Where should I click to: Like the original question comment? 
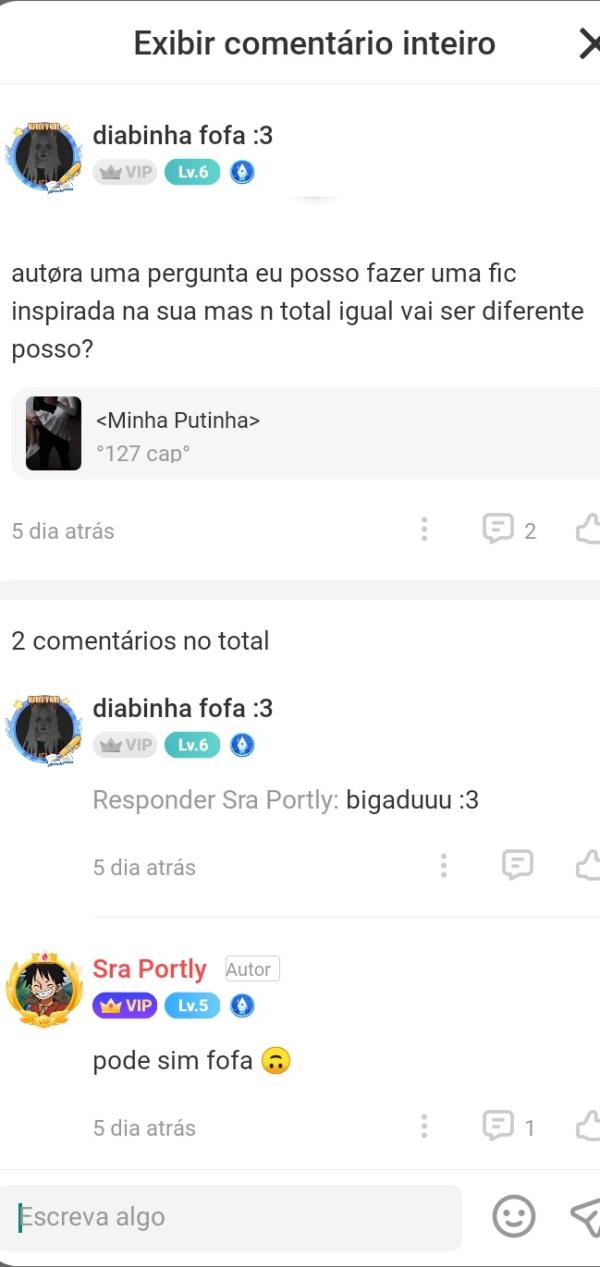pos(588,530)
